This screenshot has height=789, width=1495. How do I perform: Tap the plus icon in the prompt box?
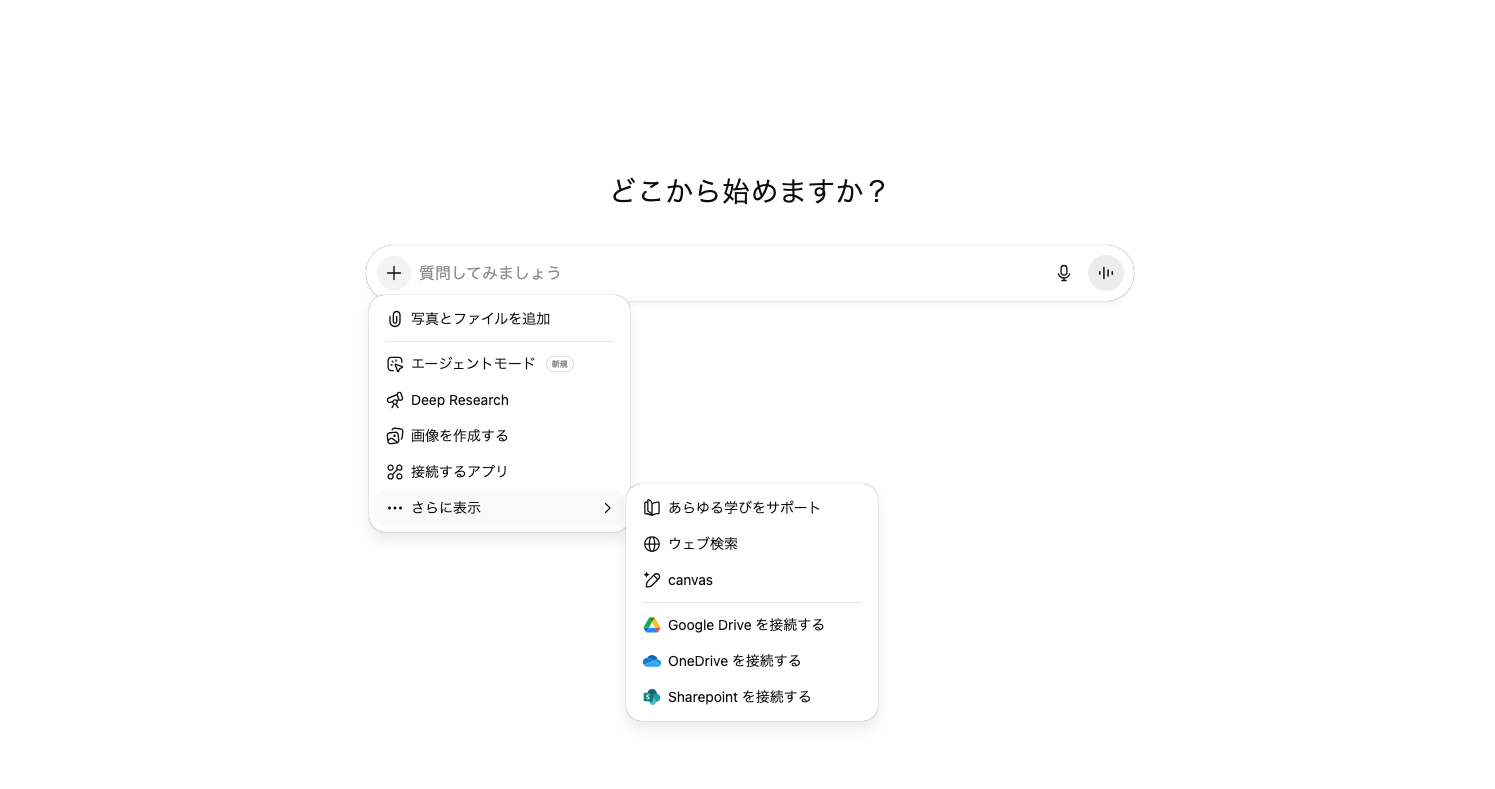coord(394,273)
